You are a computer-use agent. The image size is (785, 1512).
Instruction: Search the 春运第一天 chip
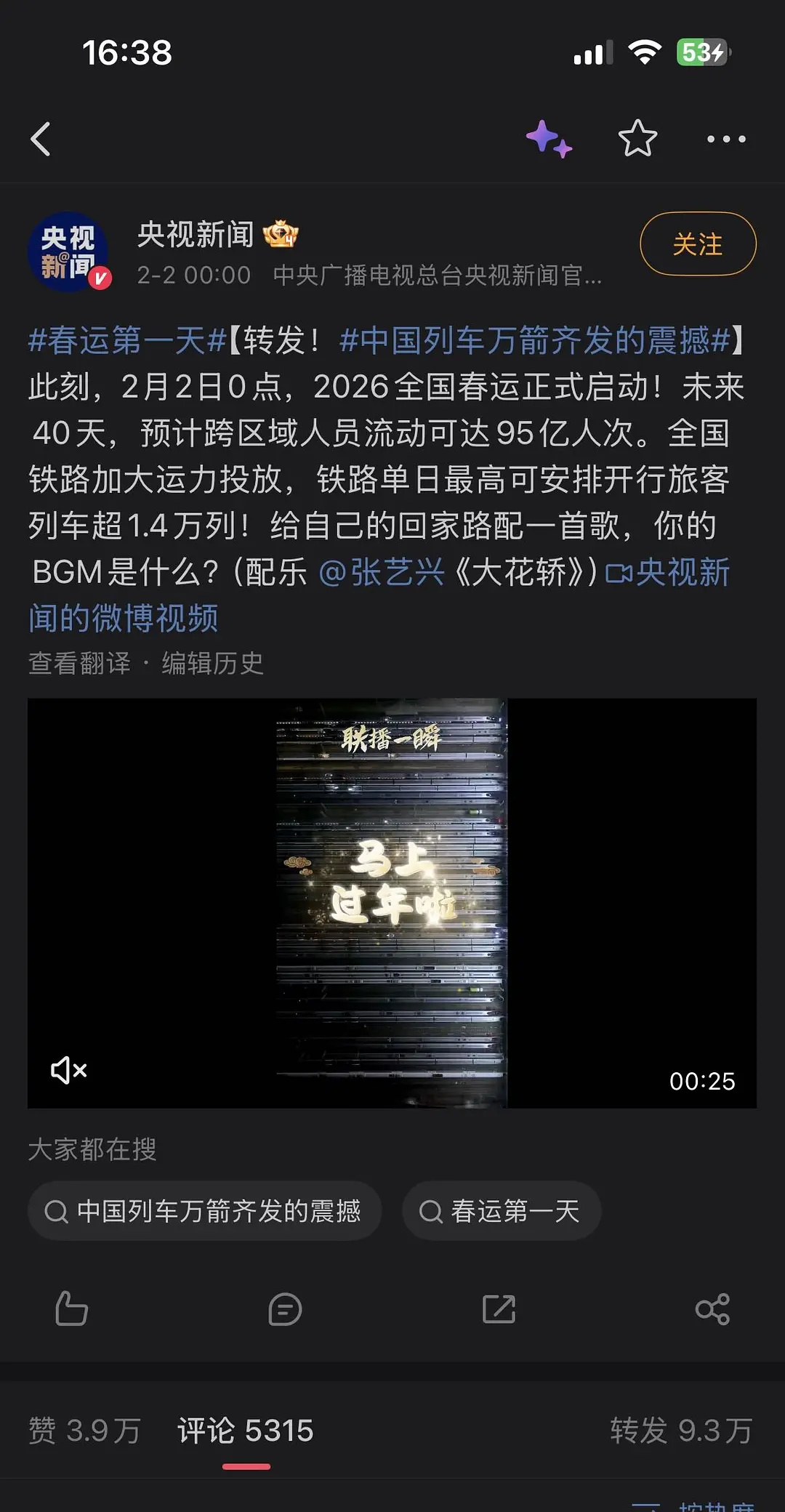[x=502, y=1211]
